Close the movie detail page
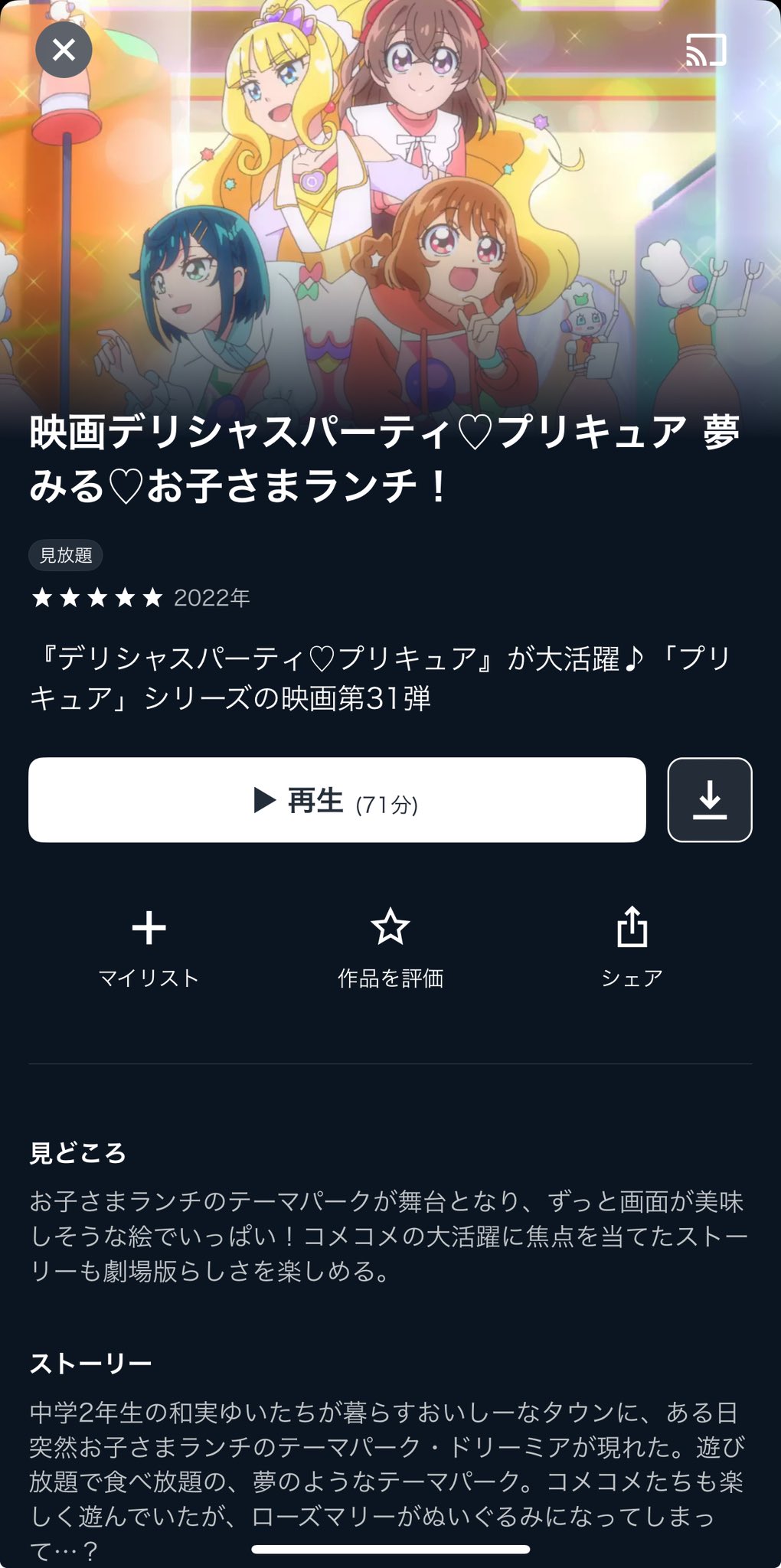The image size is (781, 1568). [64, 50]
